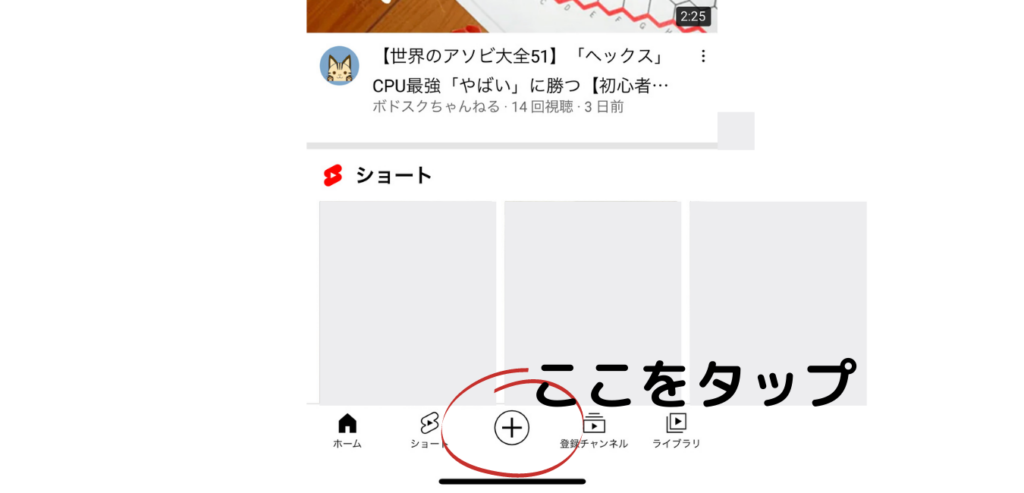Switch to the ホーム tab

pyautogui.click(x=347, y=431)
